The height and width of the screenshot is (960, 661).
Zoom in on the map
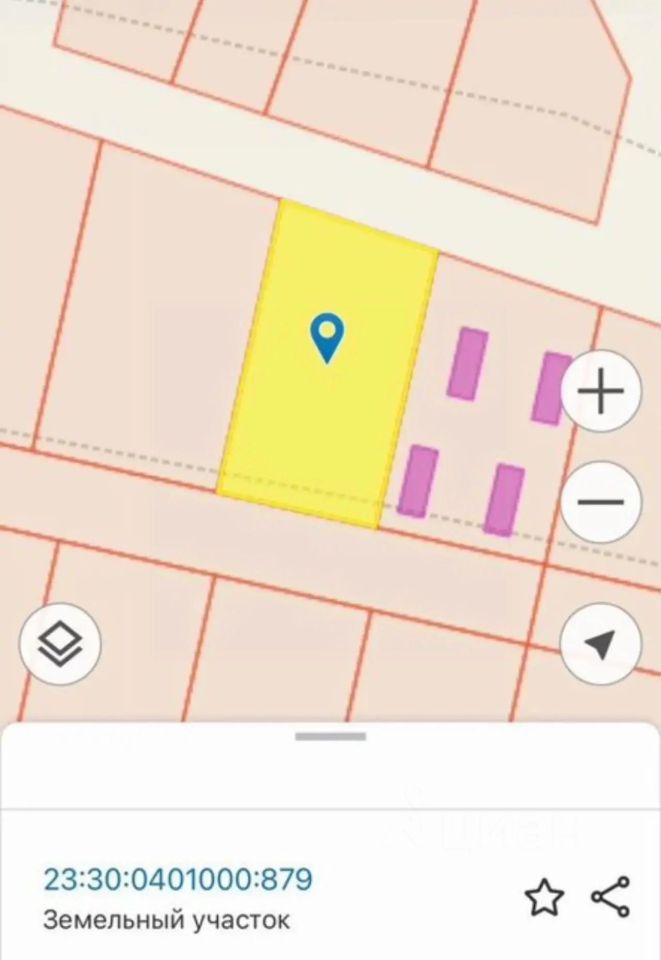coord(601,391)
